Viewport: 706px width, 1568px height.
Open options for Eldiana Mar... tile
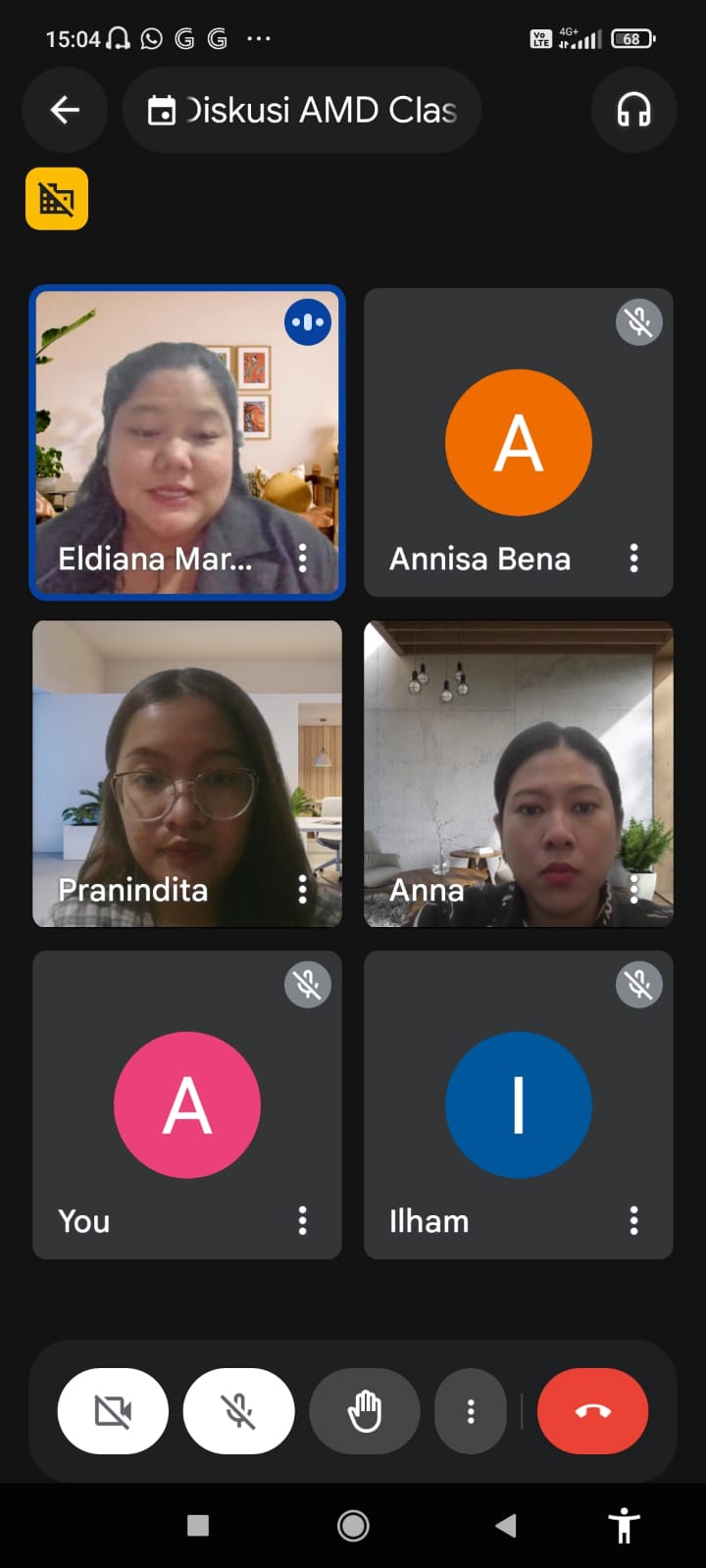[302, 559]
